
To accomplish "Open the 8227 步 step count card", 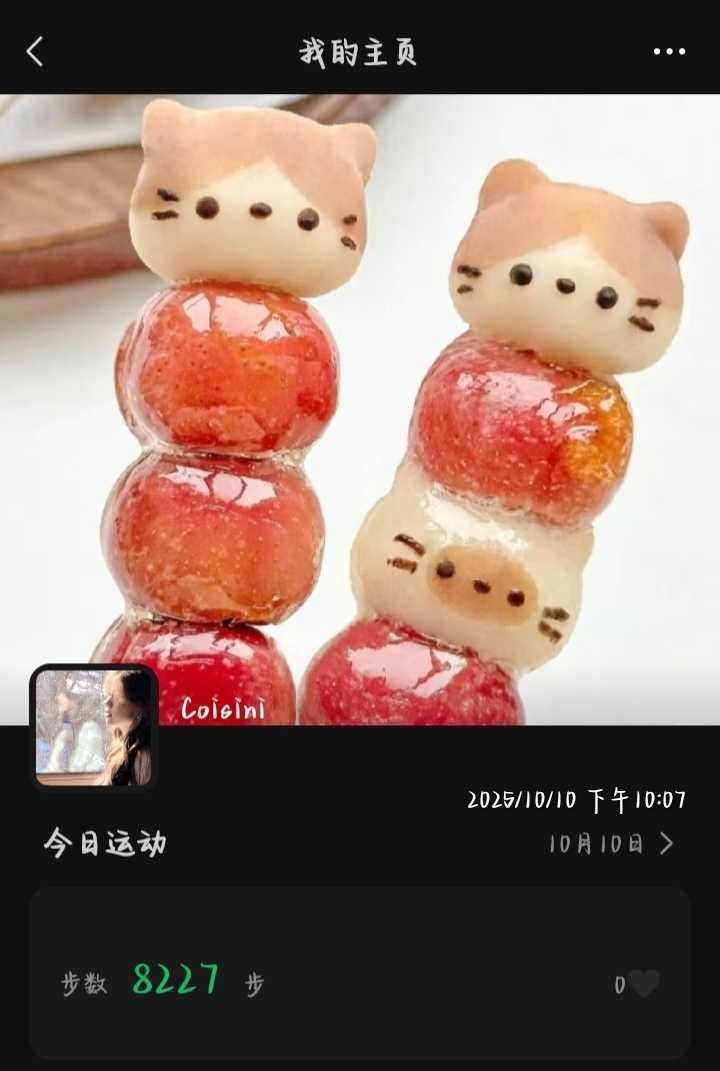I will coord(300,975).
